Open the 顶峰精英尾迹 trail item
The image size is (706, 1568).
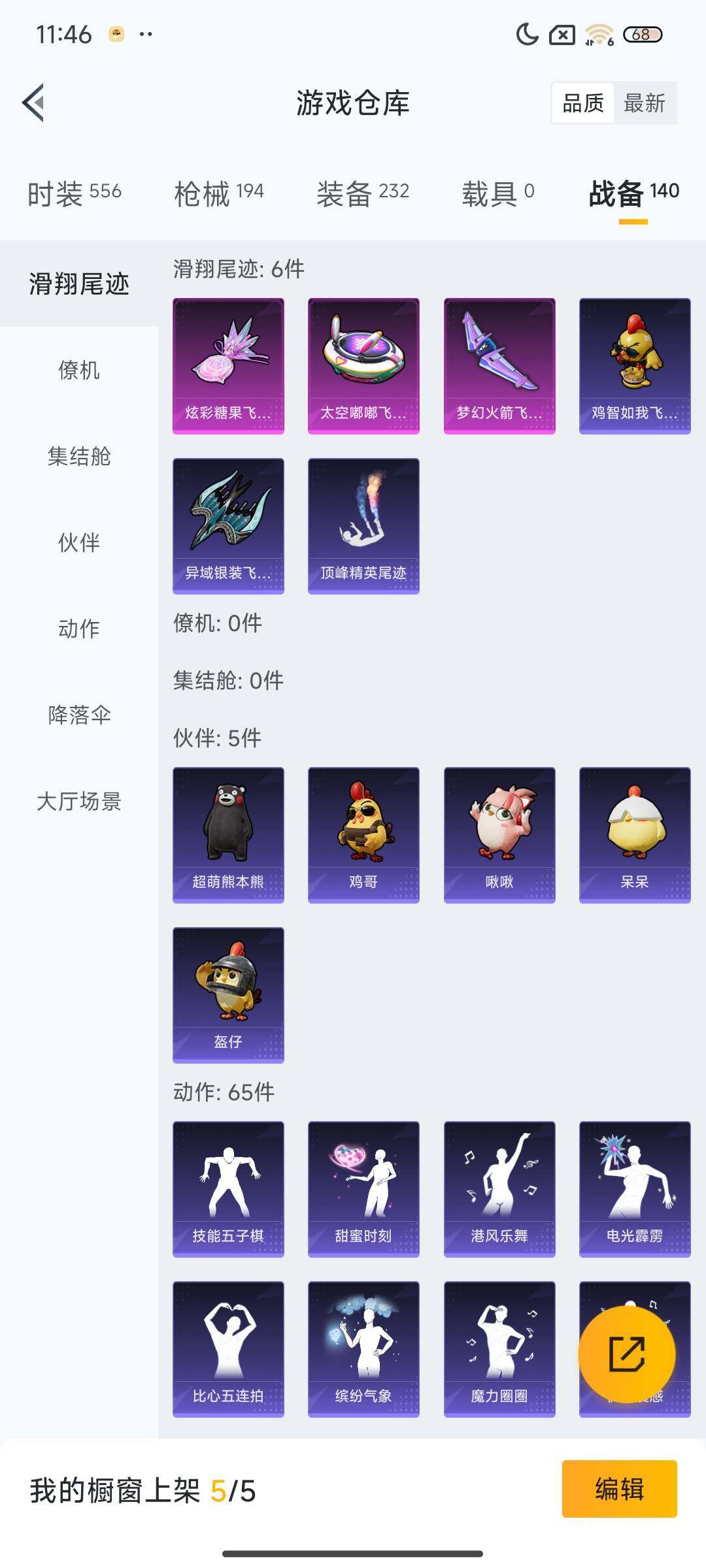(363, 526)
